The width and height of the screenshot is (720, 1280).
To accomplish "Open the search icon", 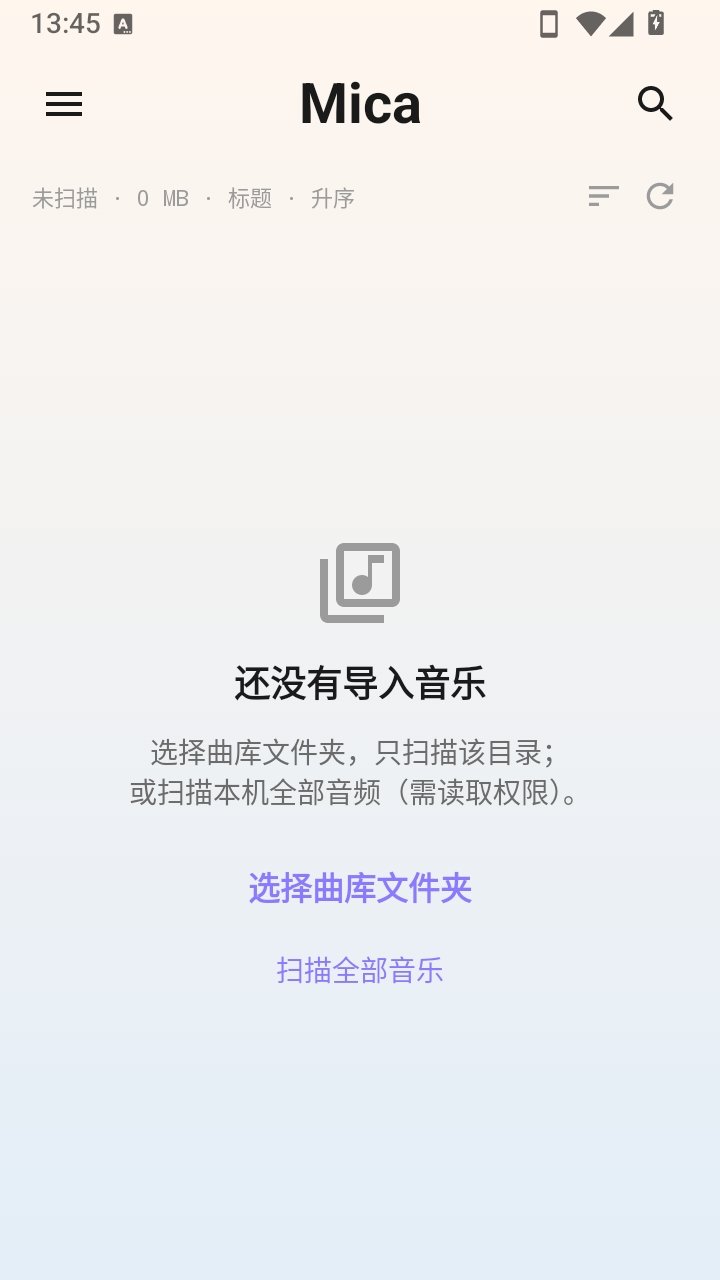I will tap(655, 104).
